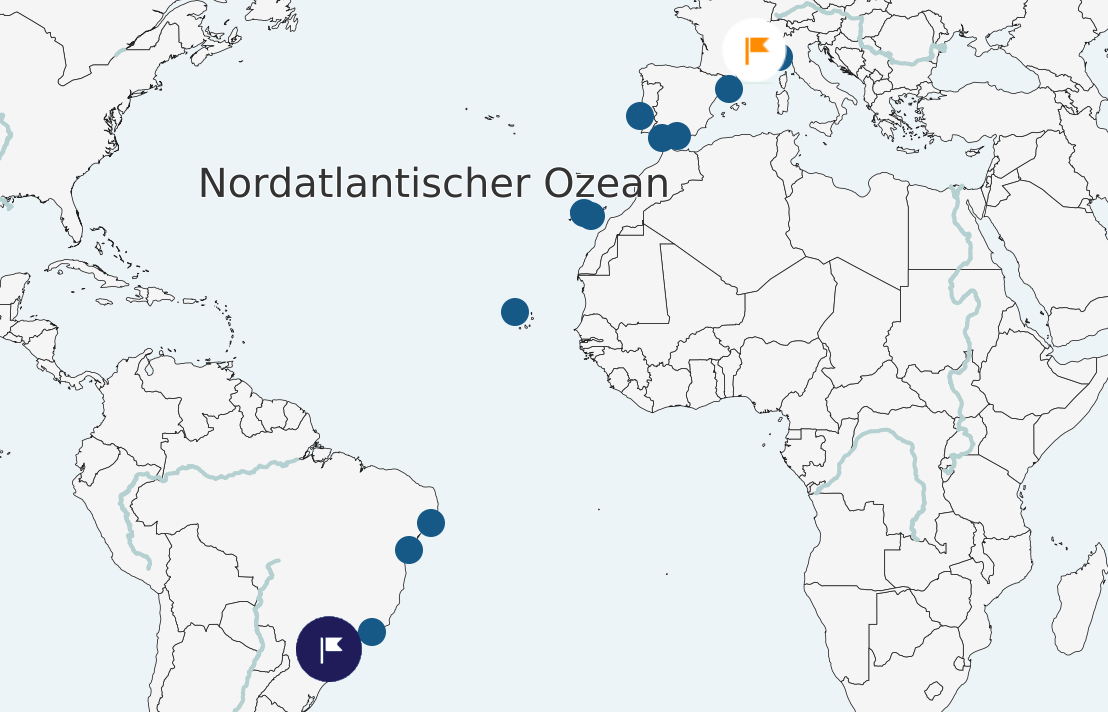Select the stop marker near Cape Verde
Viewport: 1108px width, 712px height.
(x=515, y=312)
